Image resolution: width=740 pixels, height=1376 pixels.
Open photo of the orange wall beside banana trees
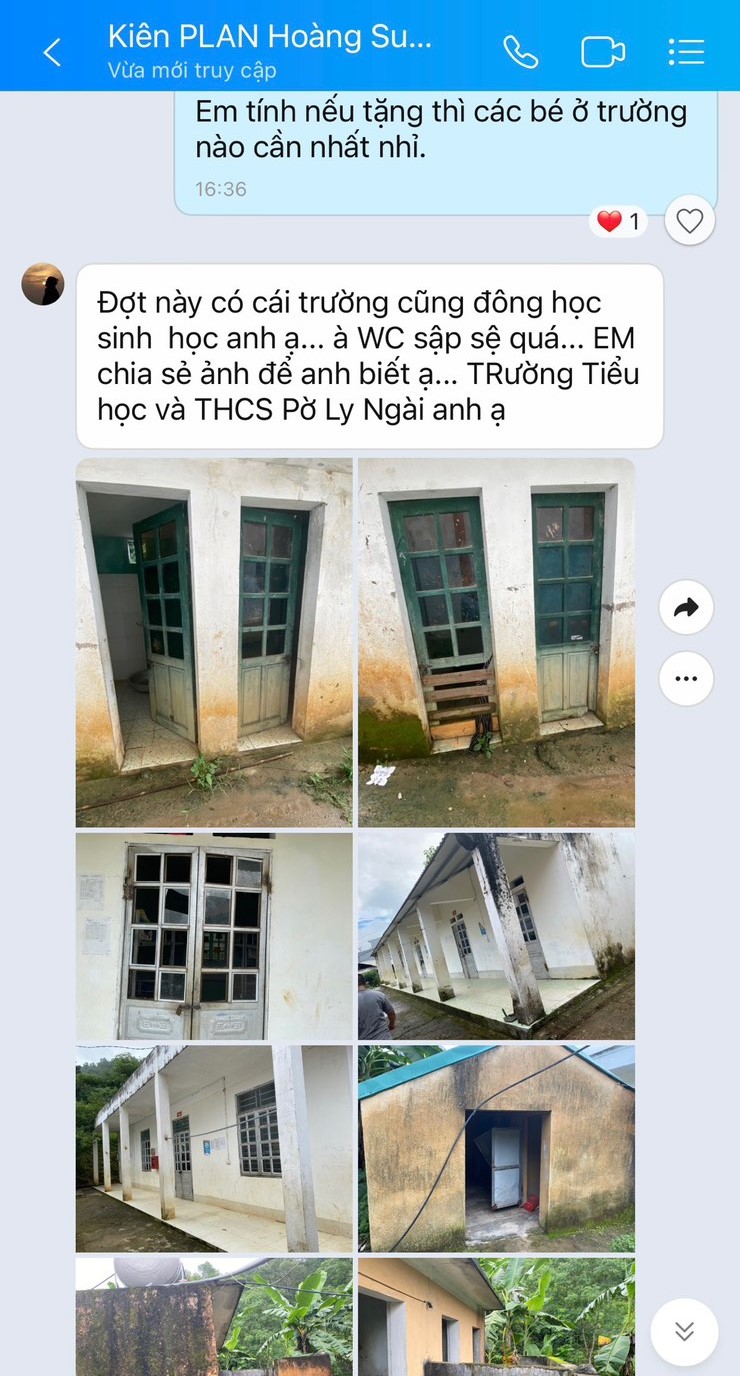tap(496, 1315)
